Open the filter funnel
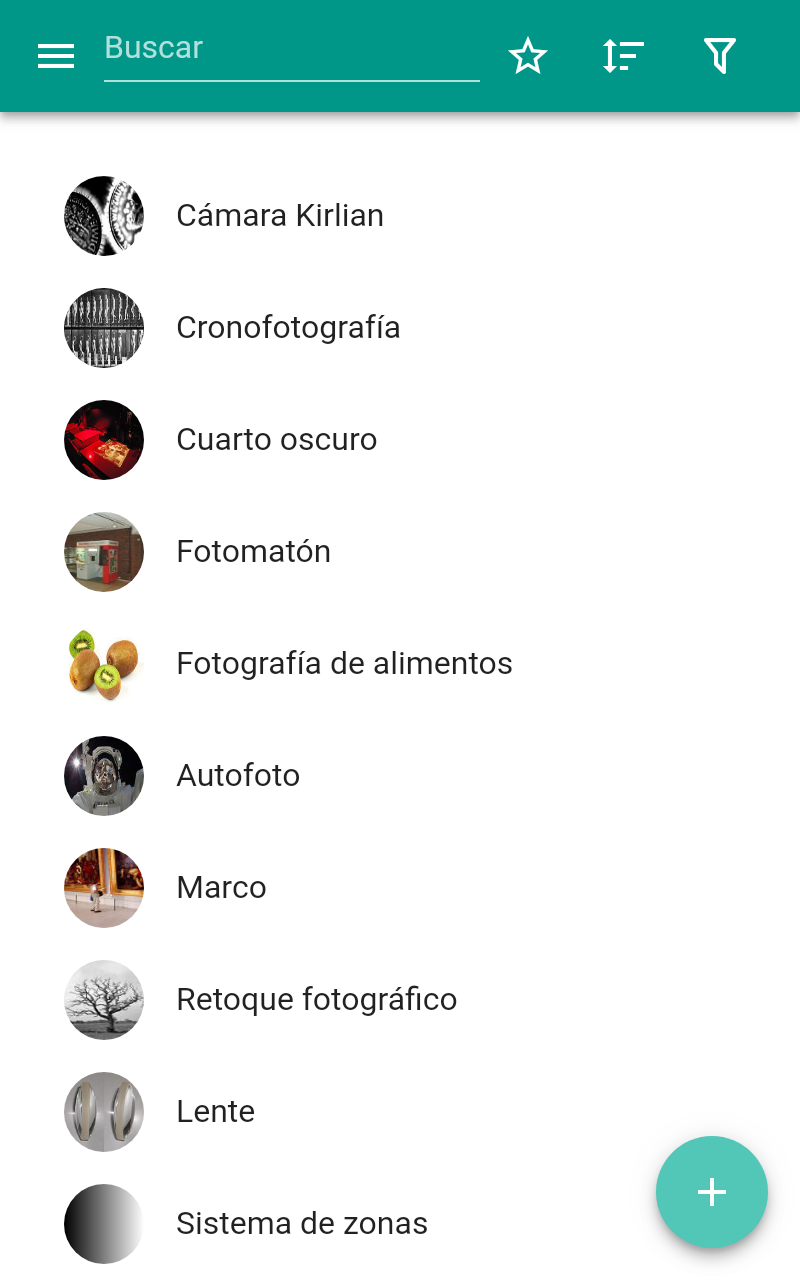This screenshot has height=1280, width=800. pos(720,56)
